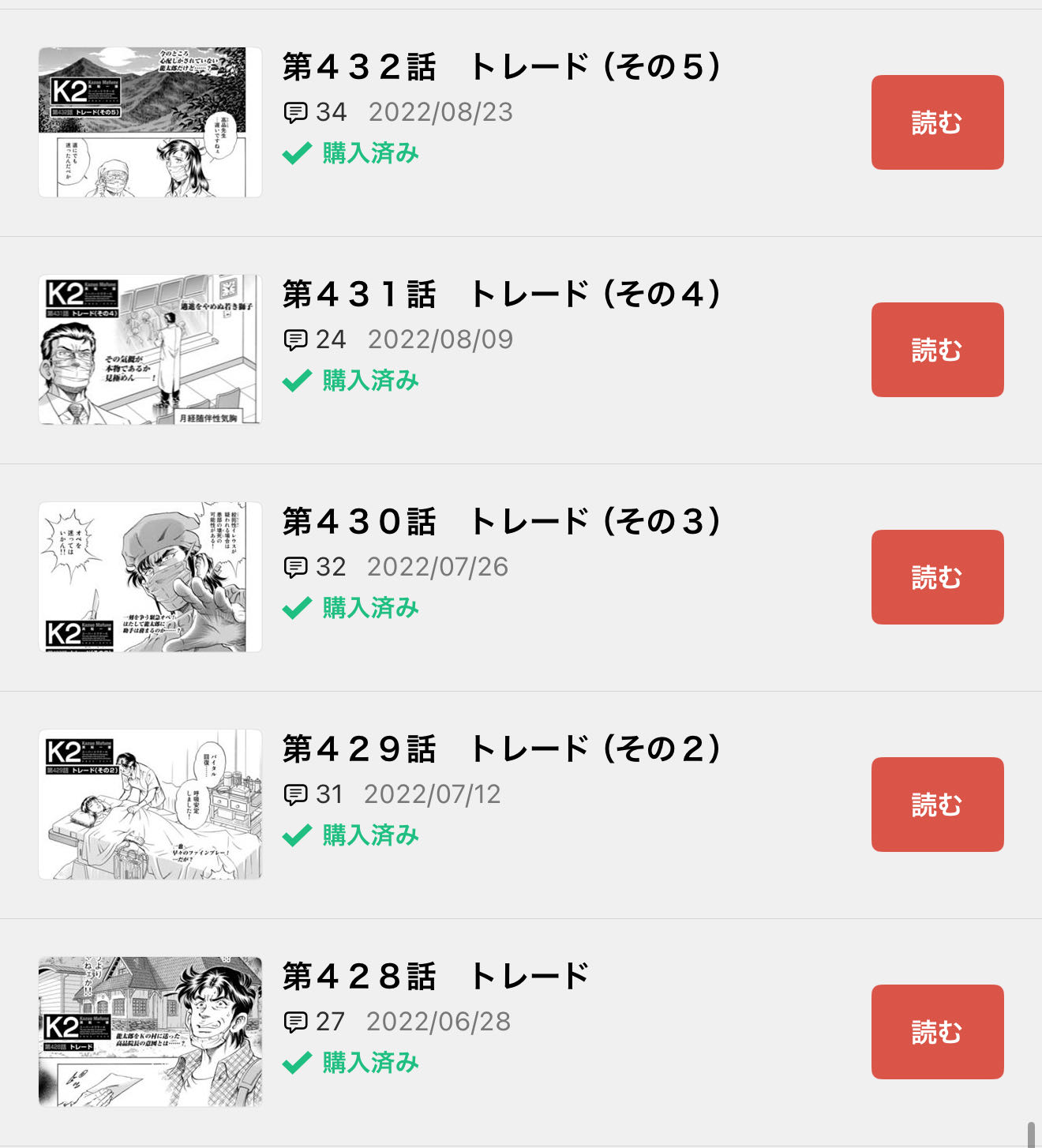This screenshot has width=1042, height=1148.
Task: Open the comment icon for 第428話
Action: 296,1022
